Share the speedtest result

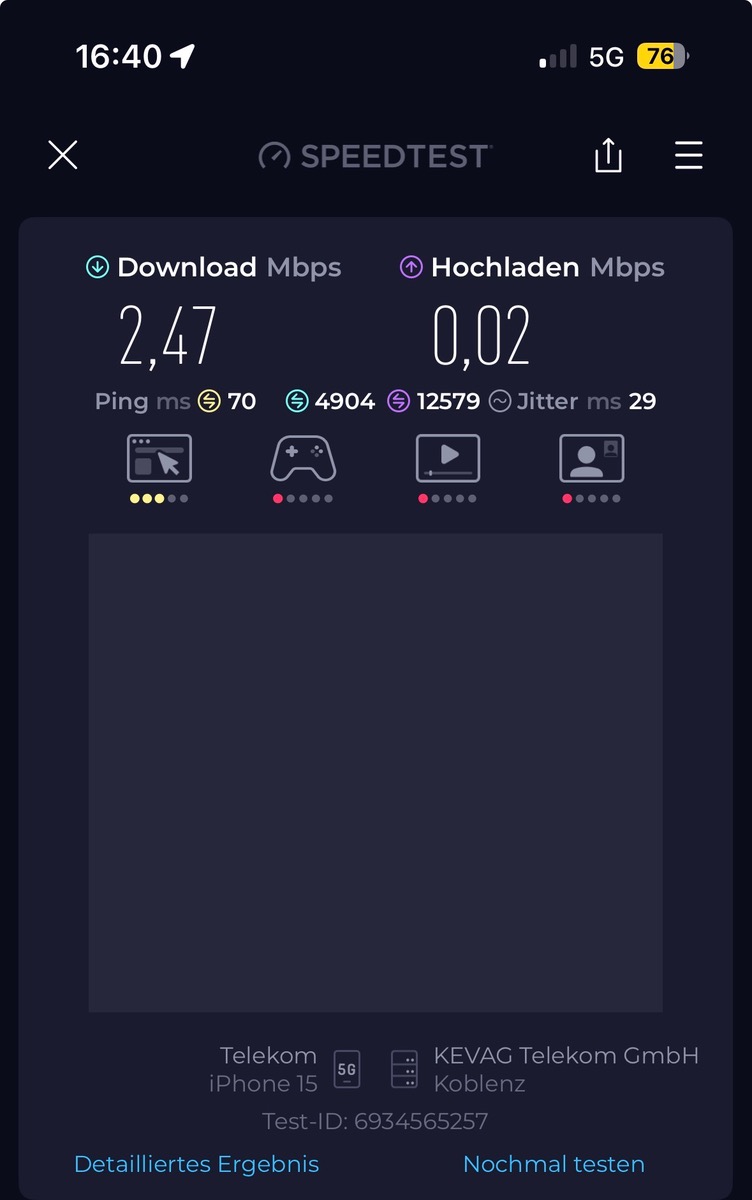(608, 155)
